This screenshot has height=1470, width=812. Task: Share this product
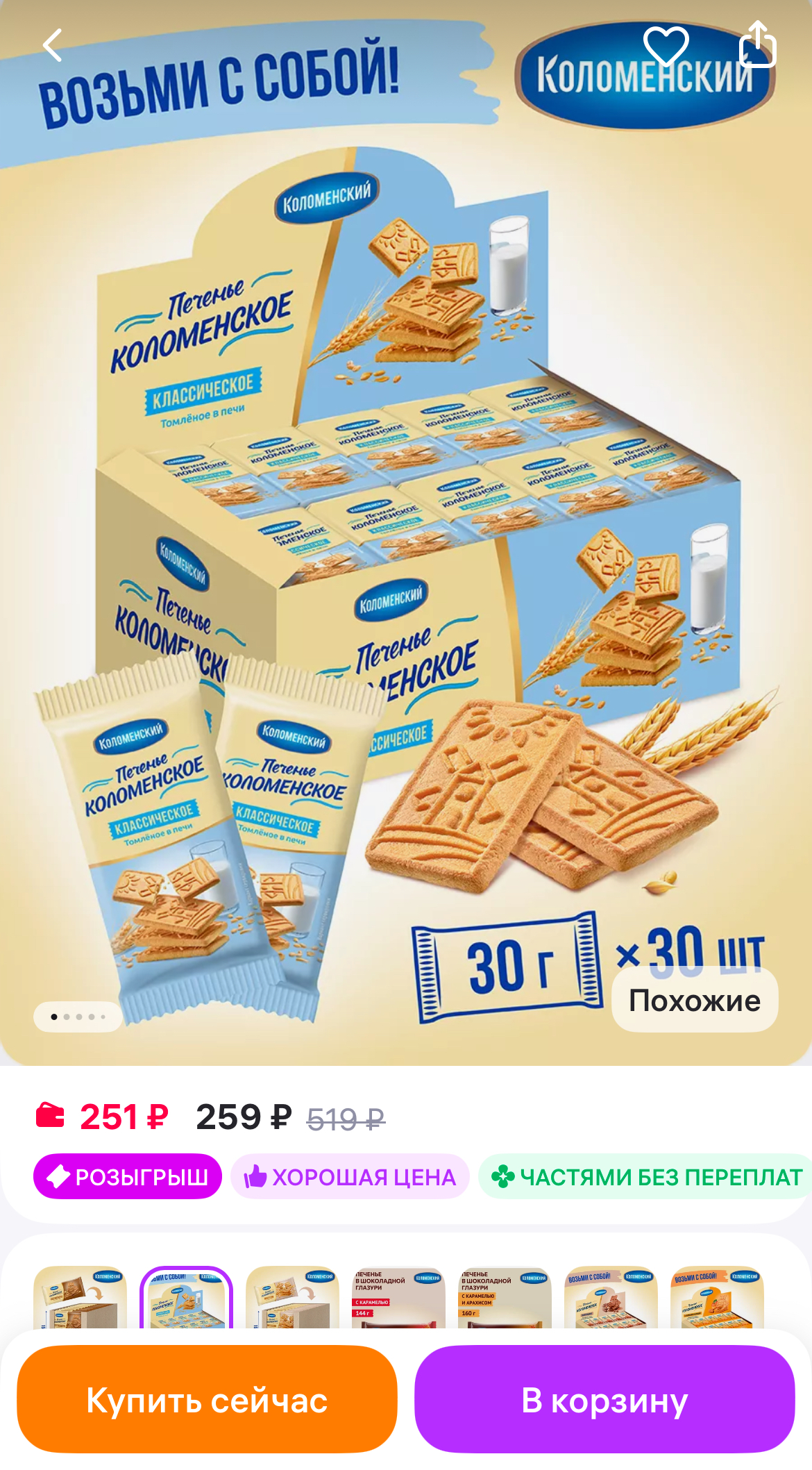click(x=757, y=44)
